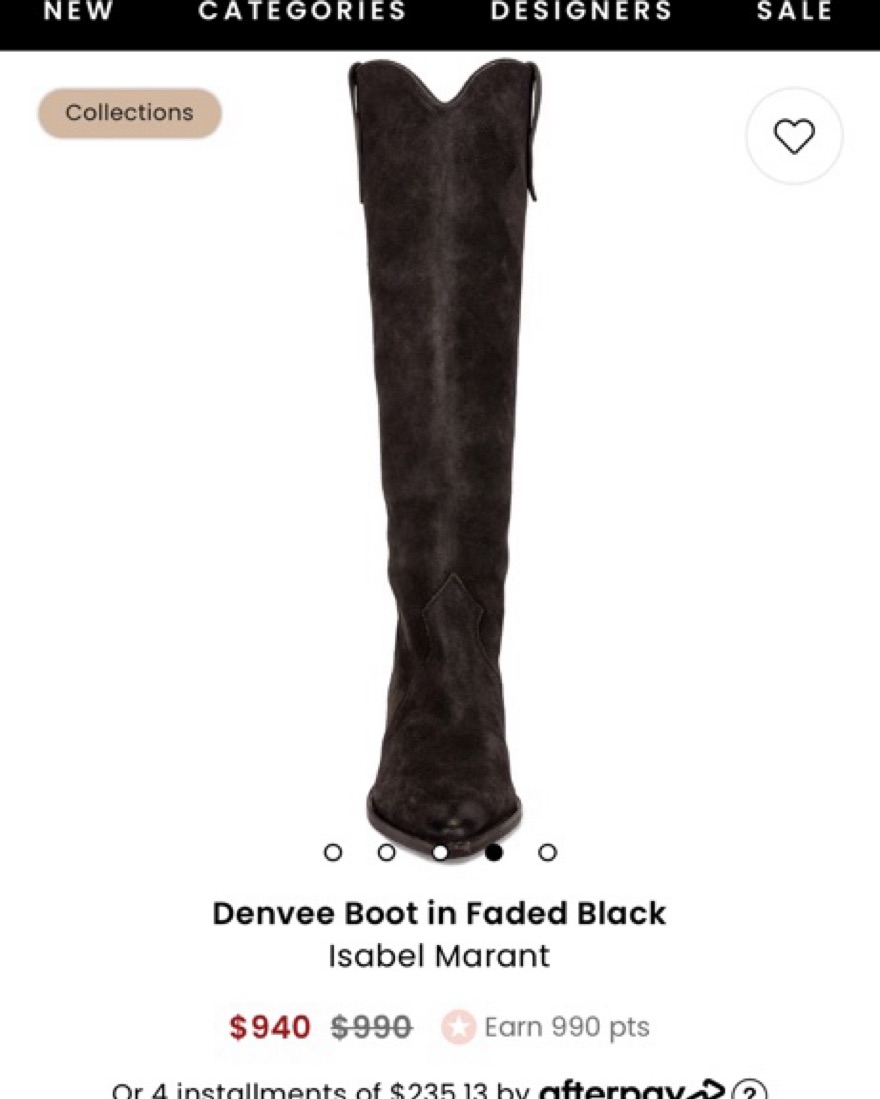Add the Denvee Boot to wishlist
Image resolution: width=880 pixels, height=1099 pixels.
[x=794, y=136]
